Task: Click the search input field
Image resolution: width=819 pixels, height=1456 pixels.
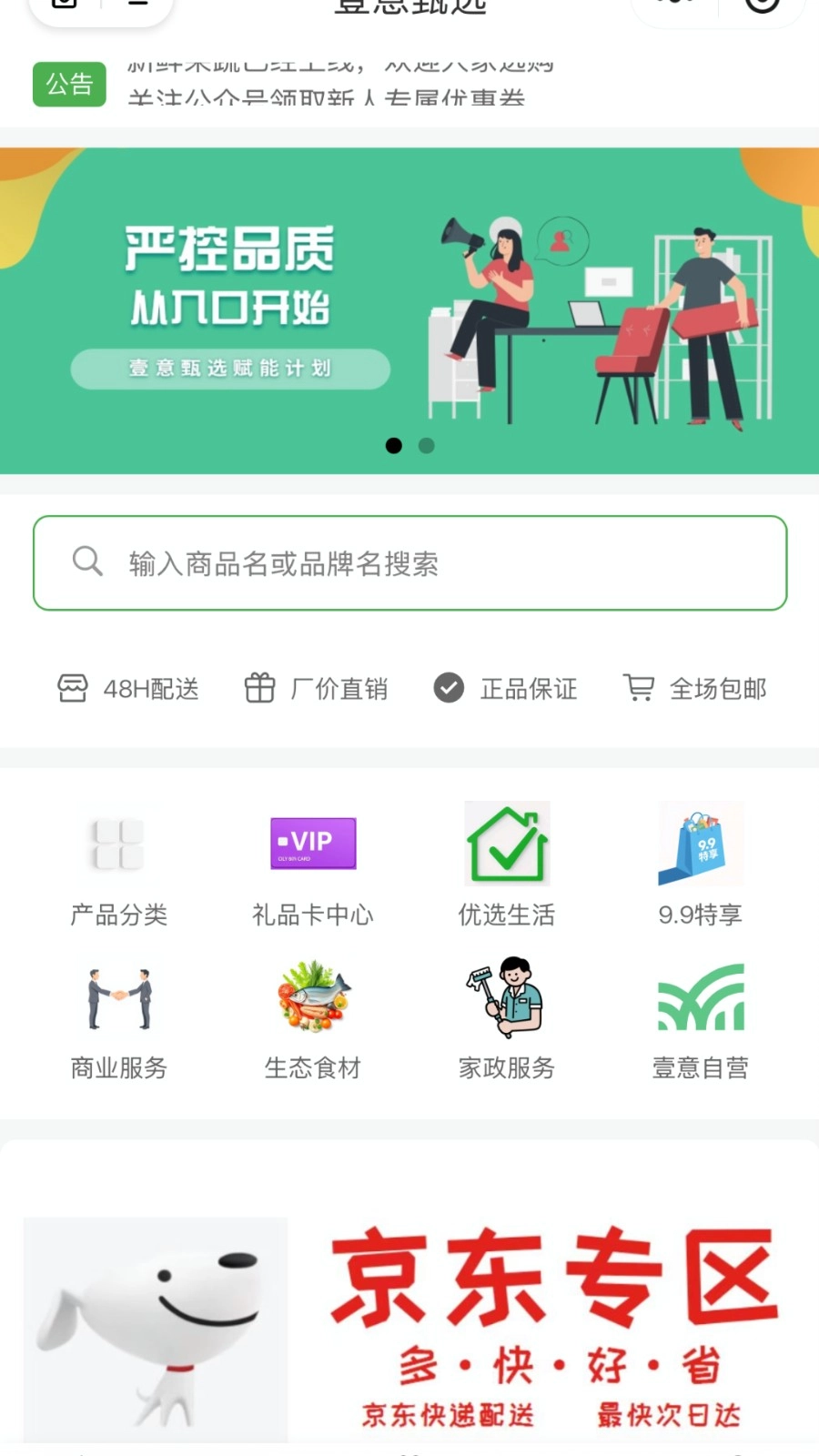Action: pyautogui.click(x=409, y=564)
